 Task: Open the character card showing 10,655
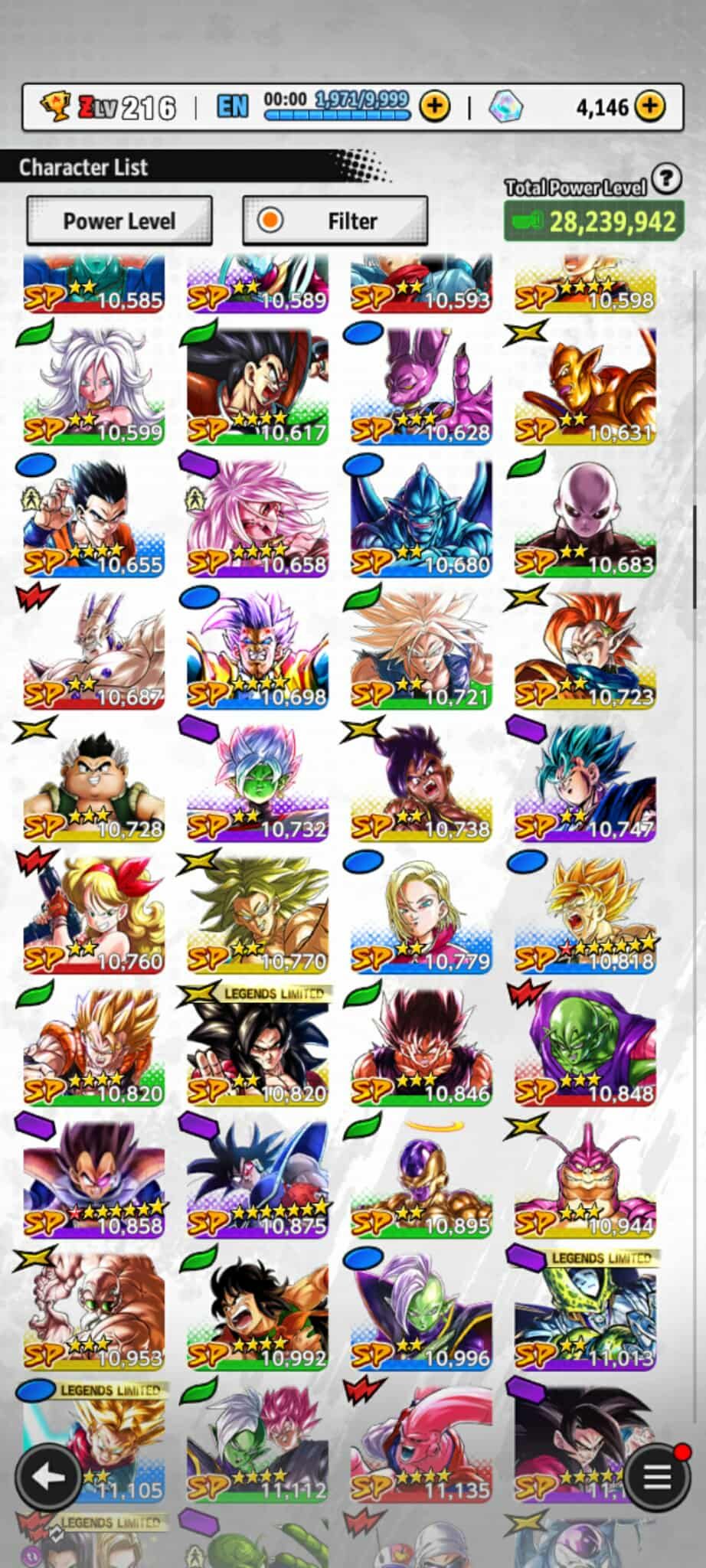[x=93, y=519]
